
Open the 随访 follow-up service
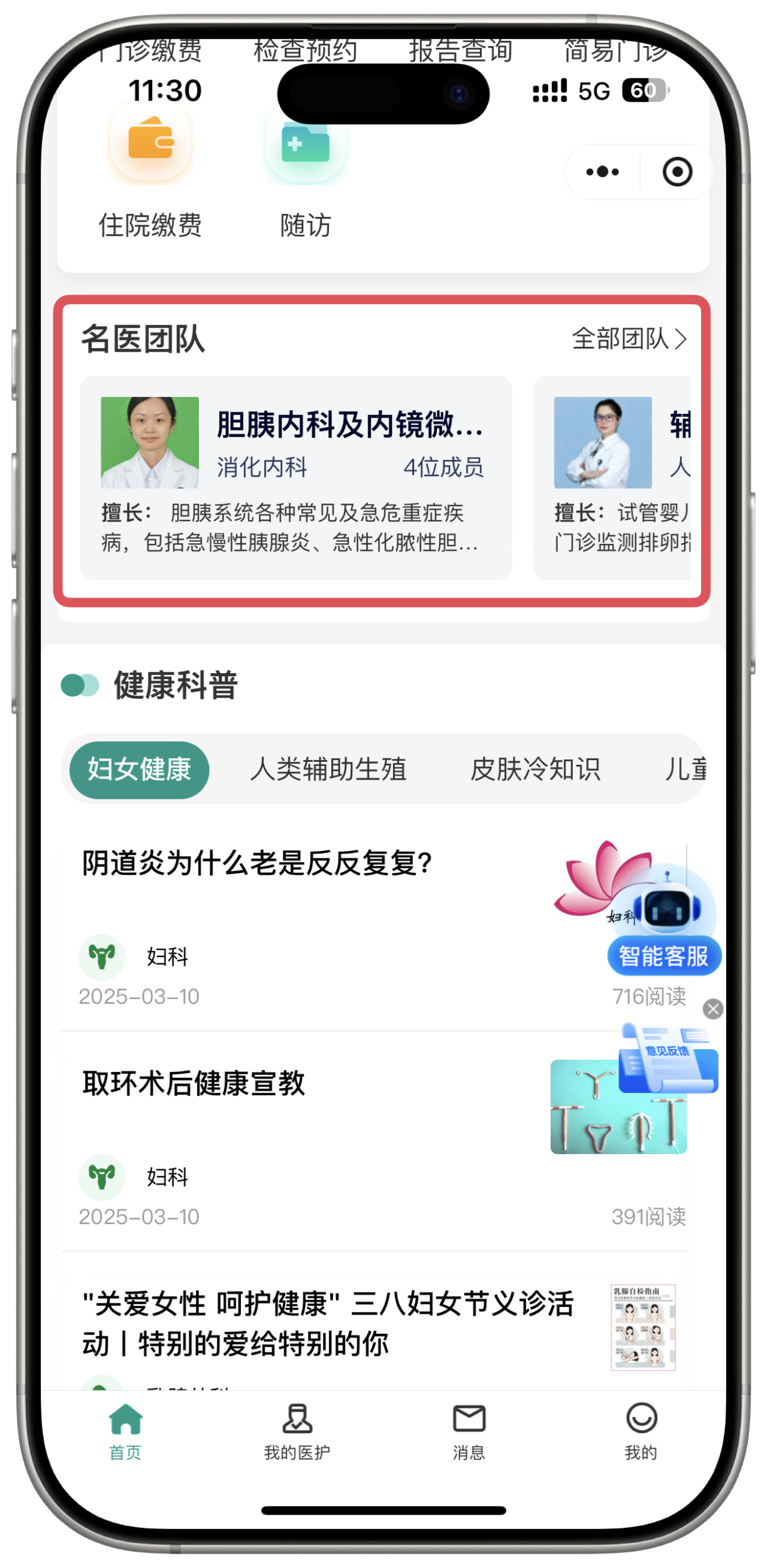tap(305, 171)
